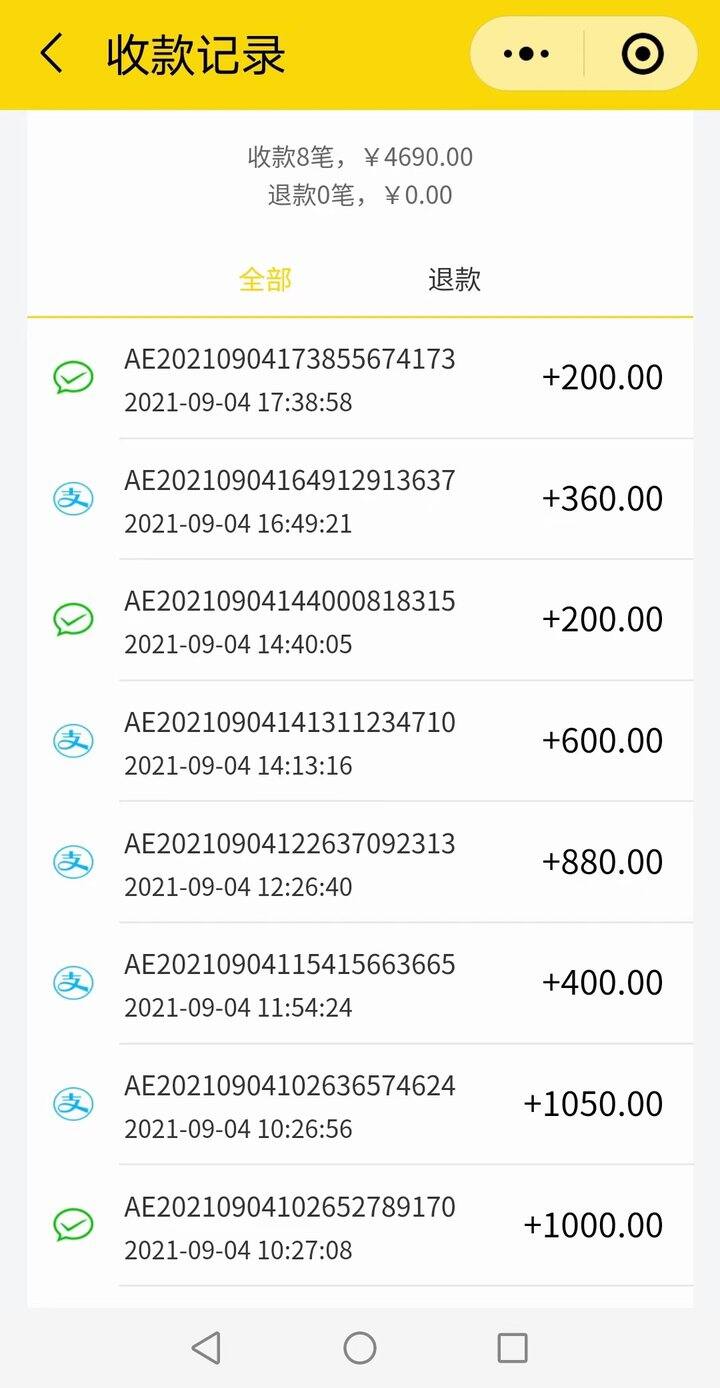View the +600.00 payment record
This screenshot has width=720, height=1388.
(x=360, y=741)
